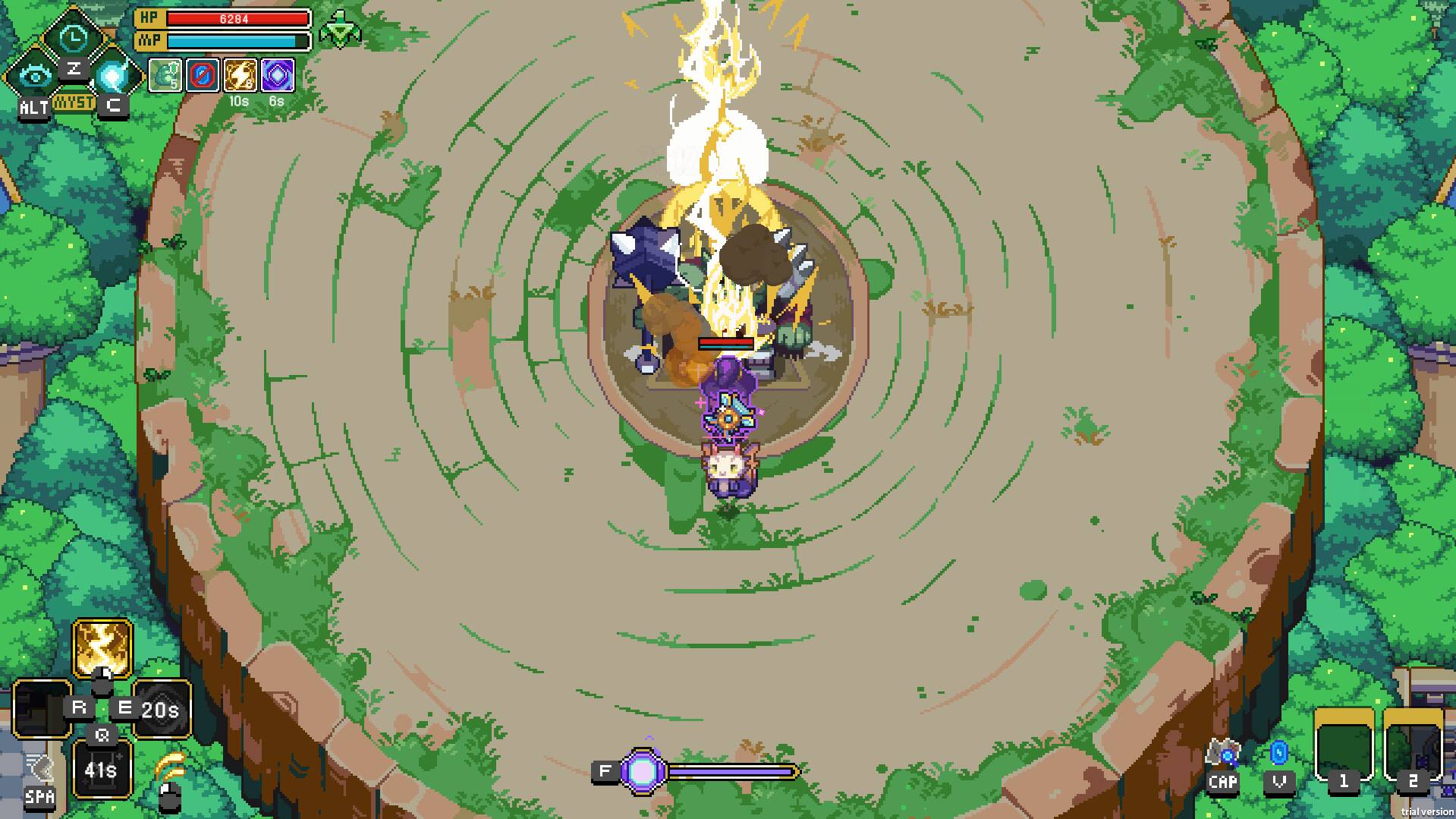Cast the lightning skill in the skill wheel

click(x=102, y=647)
